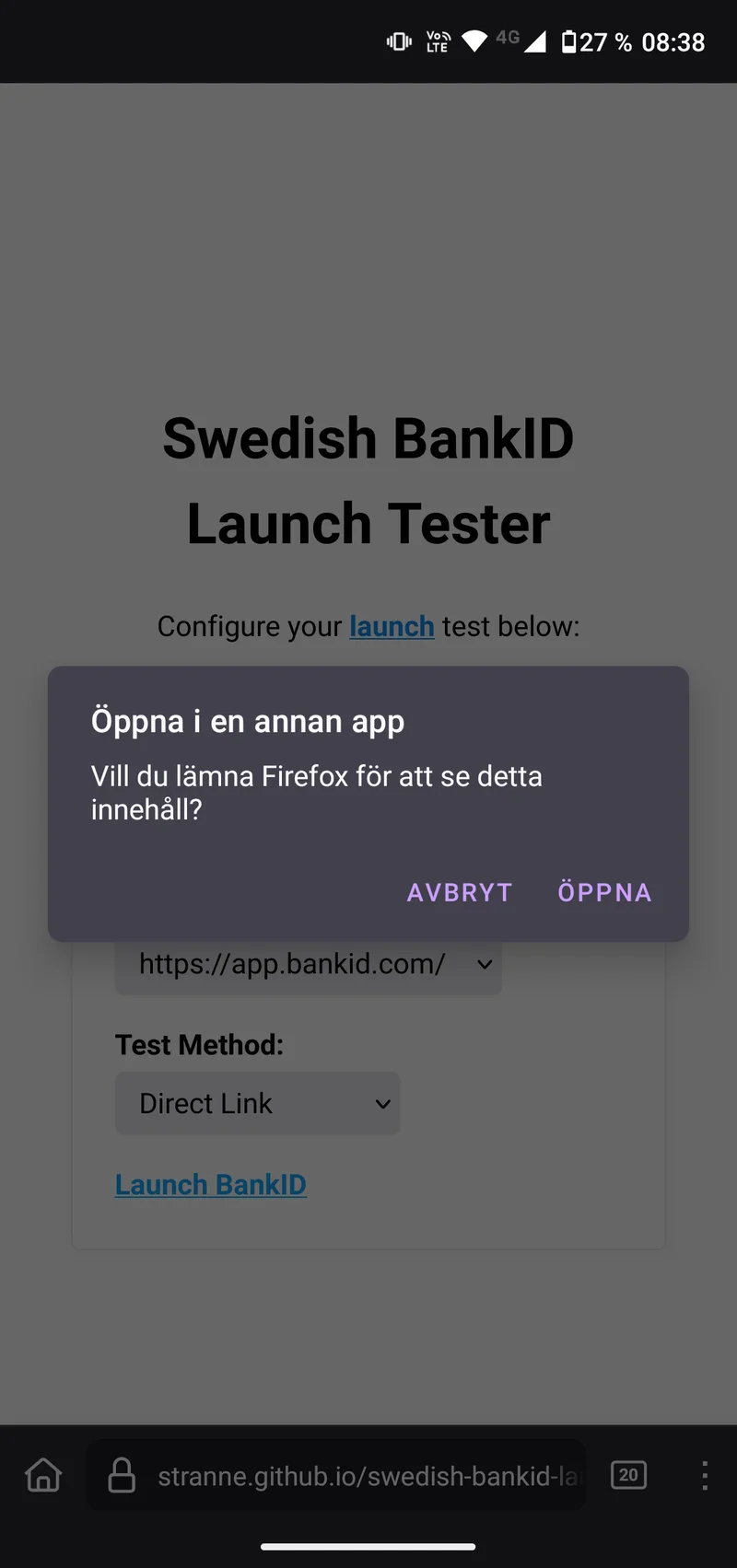This screenshot has width=737, height=1568.
Task: Tap ÖPPNA to open in another app
Action: click(x=604, y=892)
